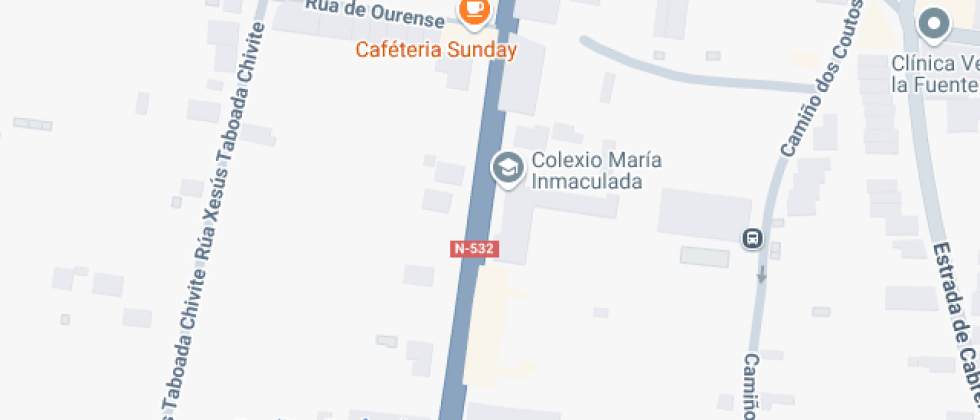Select the Colexio María Inmaculada school pin

[508, 168]
